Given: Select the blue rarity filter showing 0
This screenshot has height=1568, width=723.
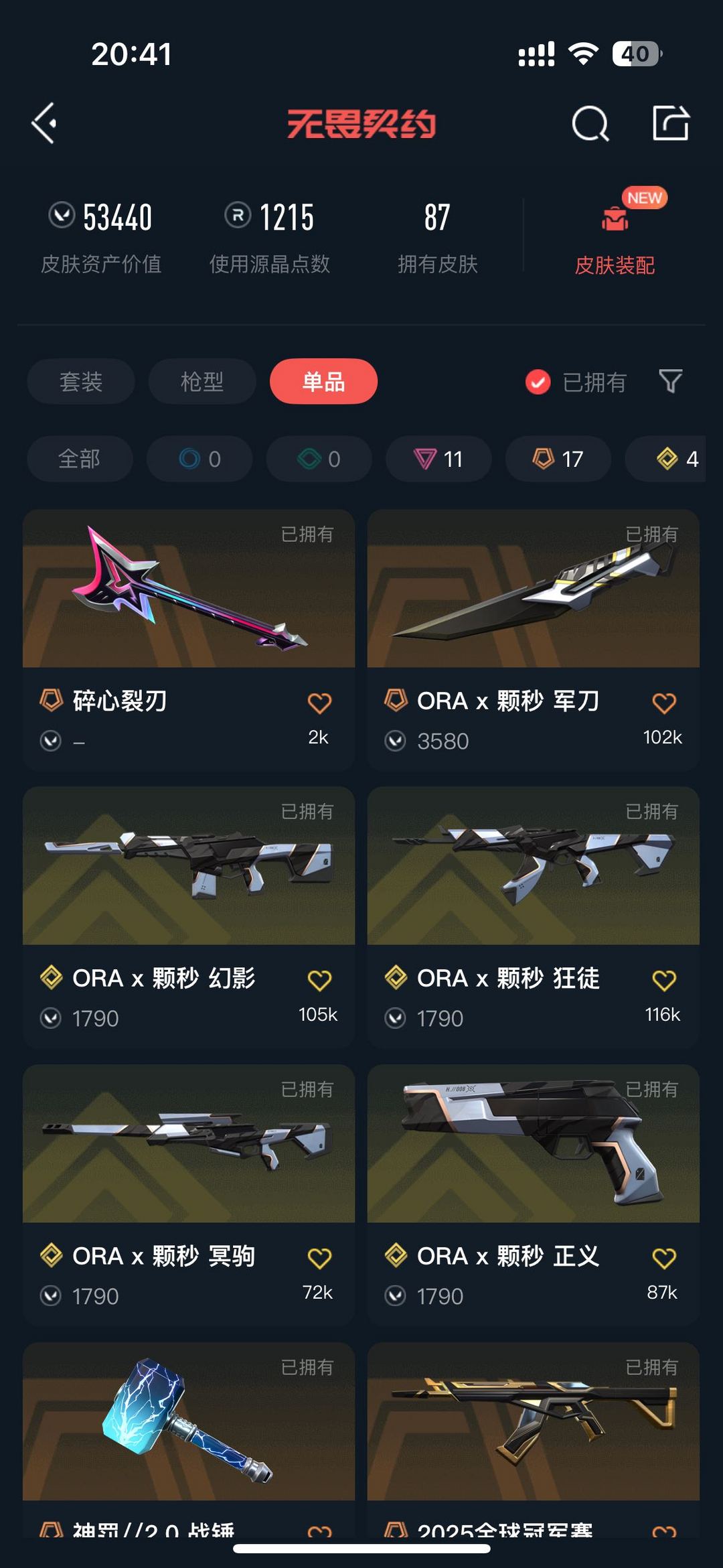Looking at the screenshot, I should pyautogui.click(x=199, y=459).
